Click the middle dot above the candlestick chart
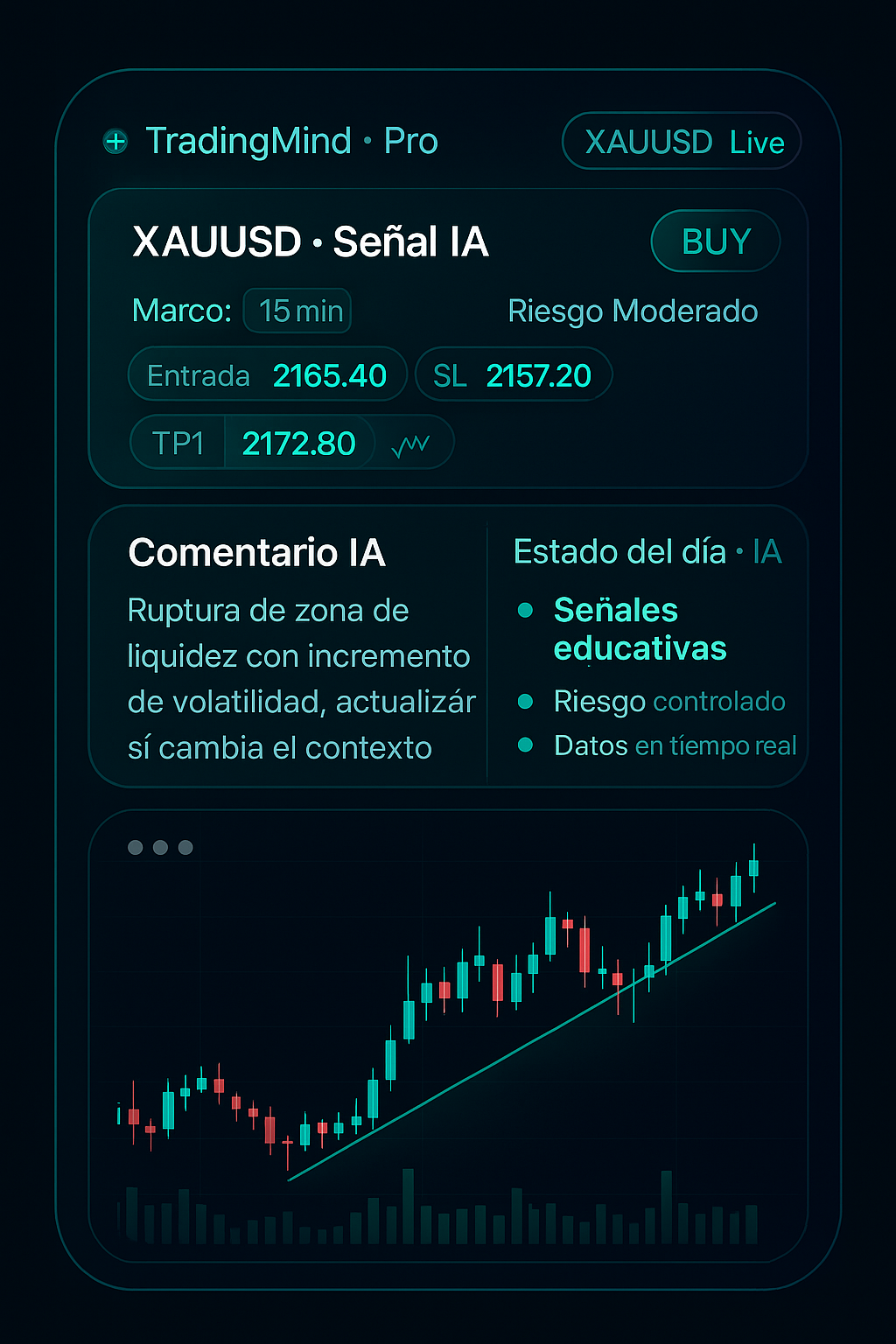896x1344 pixels. [x=161, y=846]
